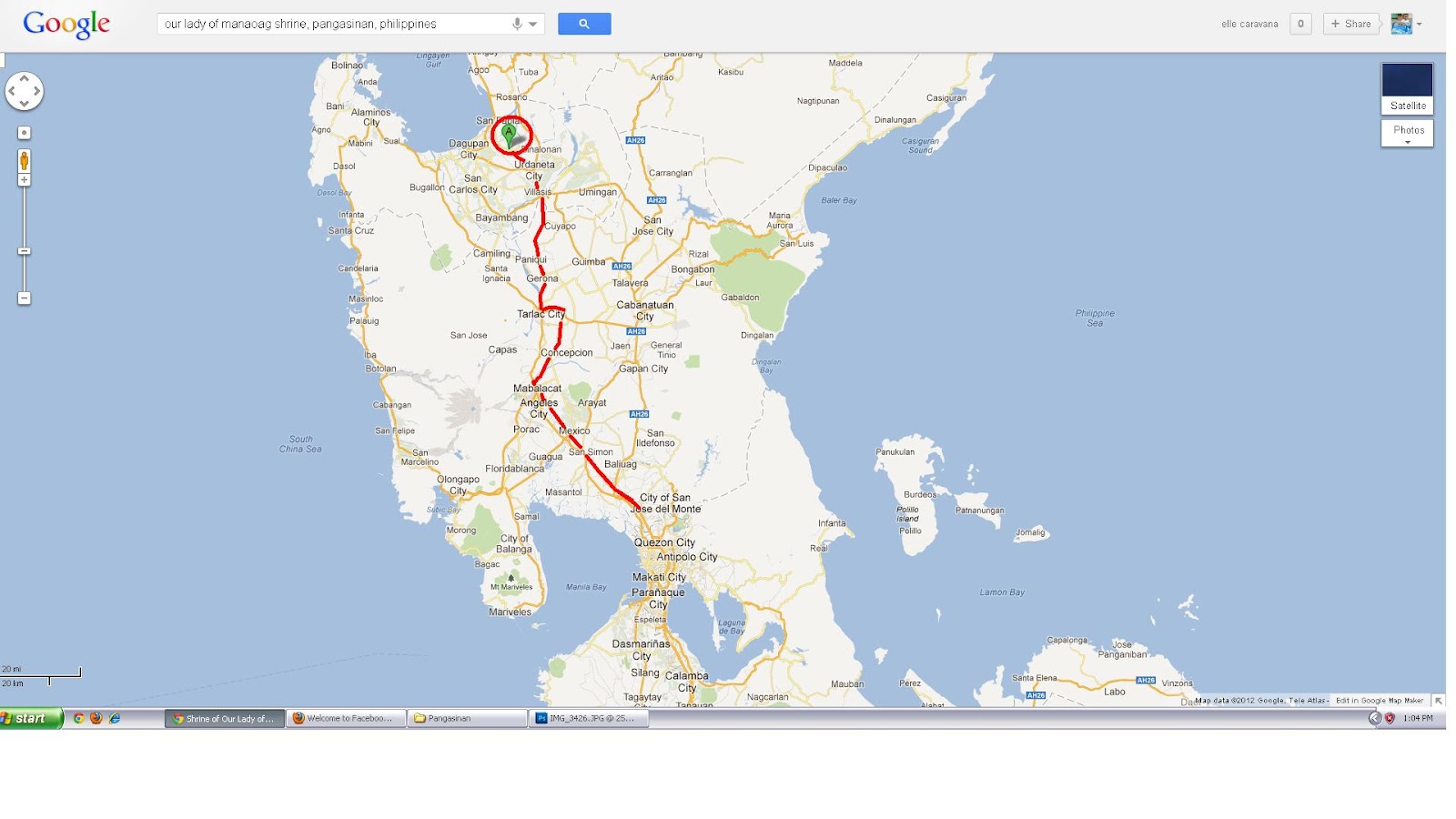The image size is (1456, 819).
Task: Open the Edit in Google Map Maker link
Action: pos(1379,701)
